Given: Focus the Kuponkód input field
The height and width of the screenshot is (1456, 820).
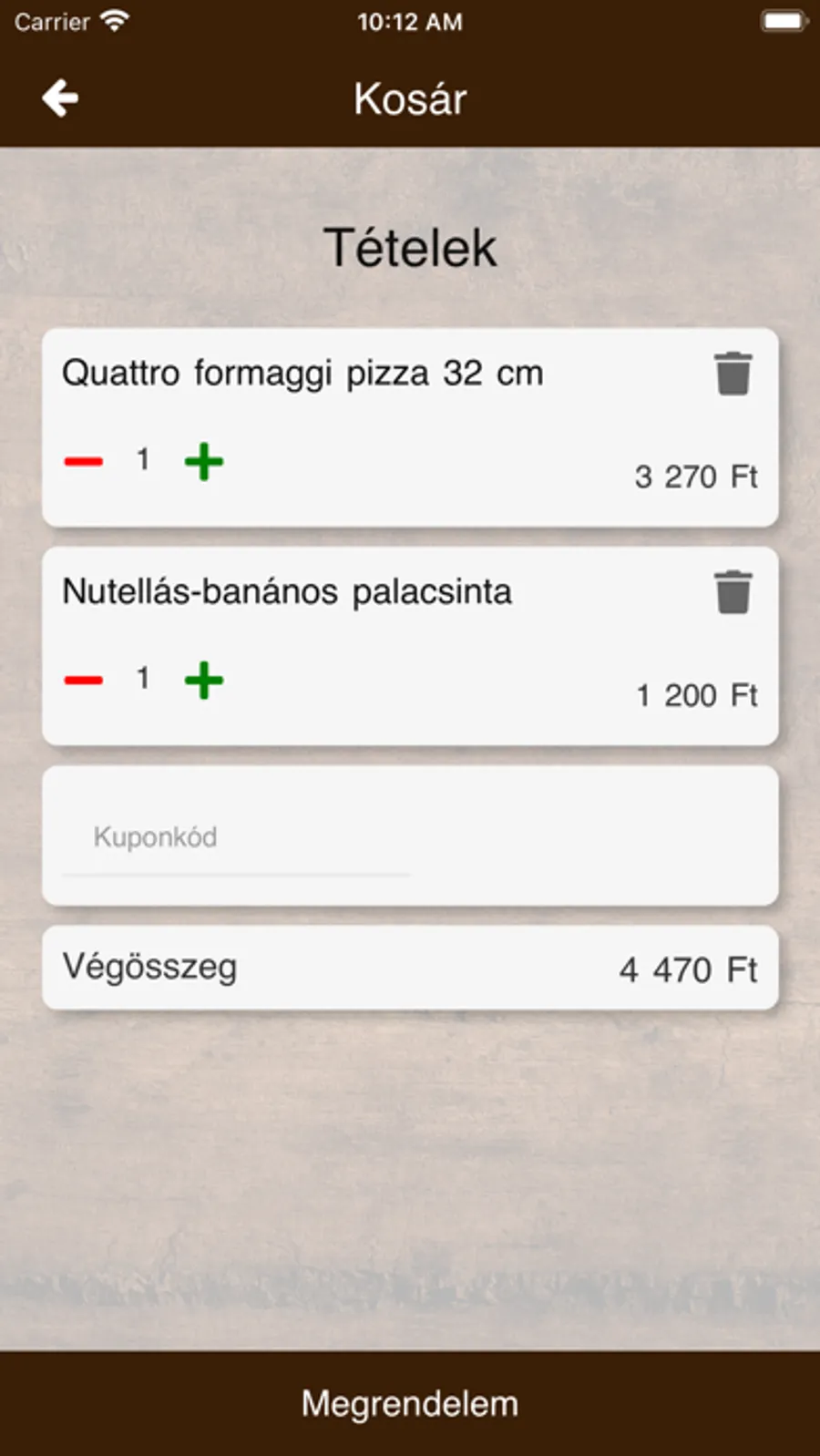Looking at the screenshot, I should pyautogui.click(x=237, y=838).
